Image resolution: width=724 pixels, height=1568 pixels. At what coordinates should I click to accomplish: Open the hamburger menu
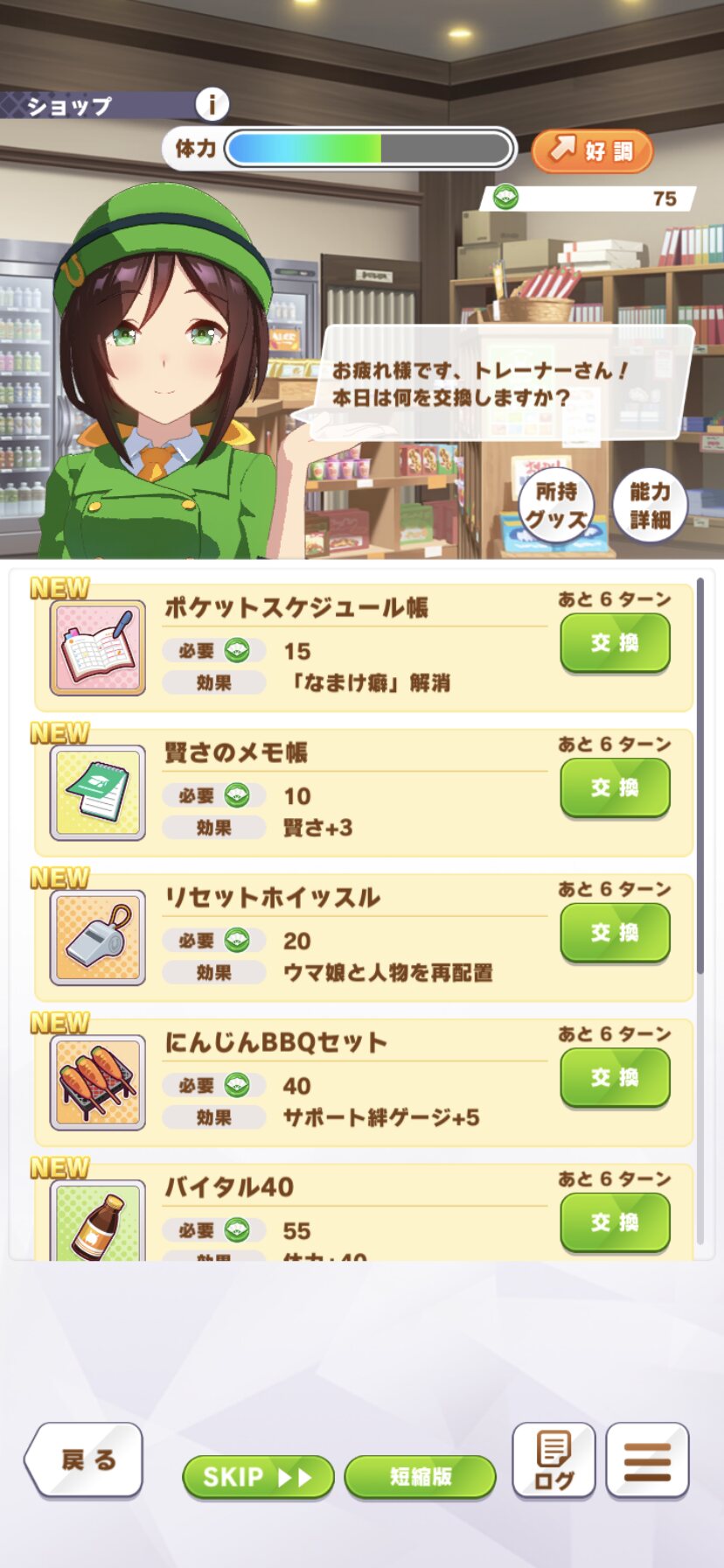tap(647, 1460)
